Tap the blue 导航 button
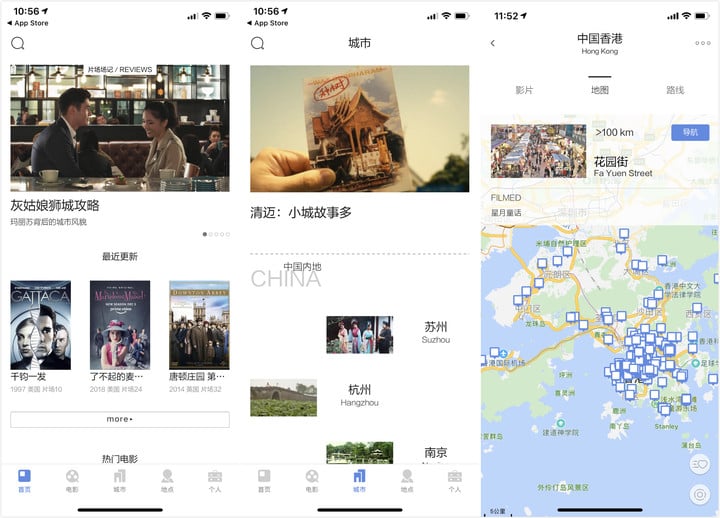This screenshot has height=518, width=720. click(x=690, y=132)
